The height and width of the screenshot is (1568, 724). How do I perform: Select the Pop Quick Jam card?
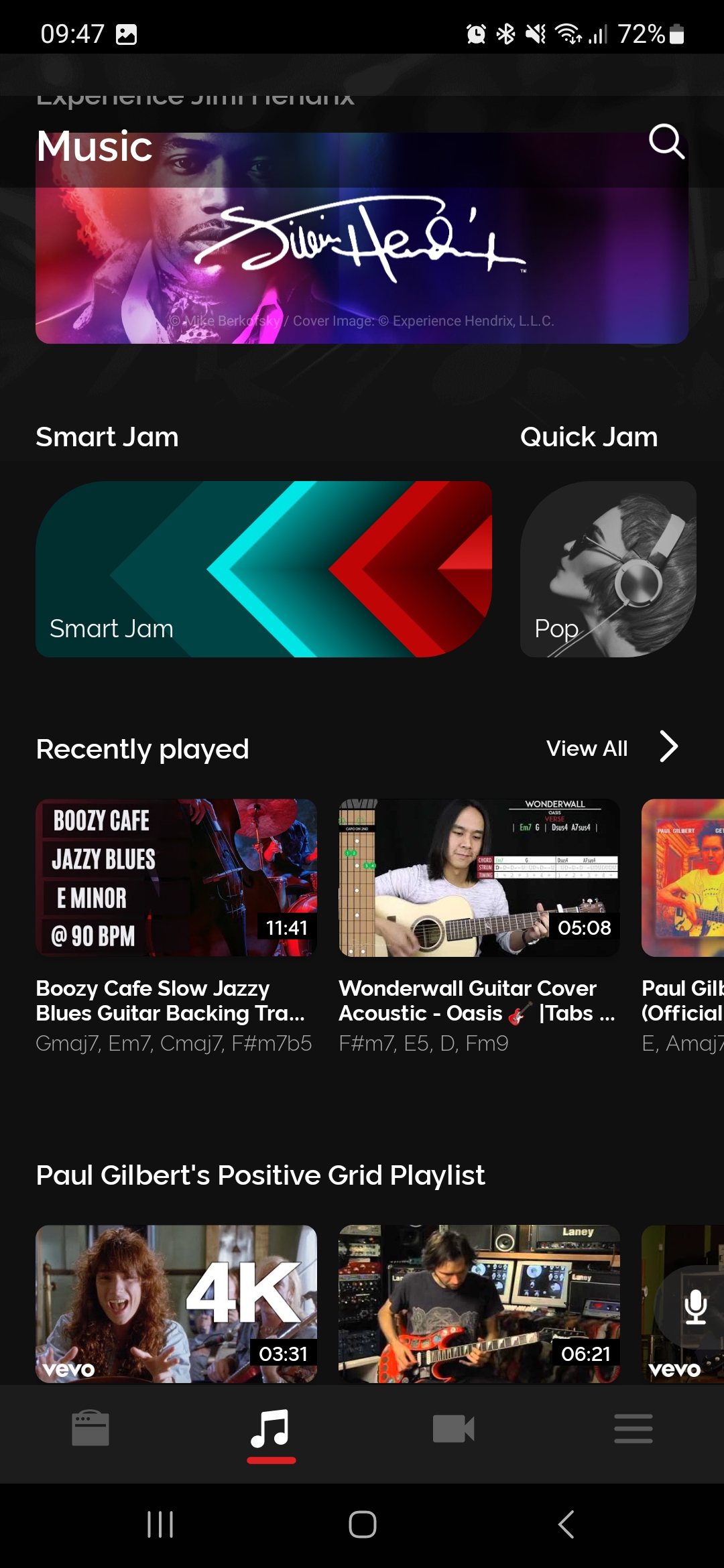pos(608,569)
